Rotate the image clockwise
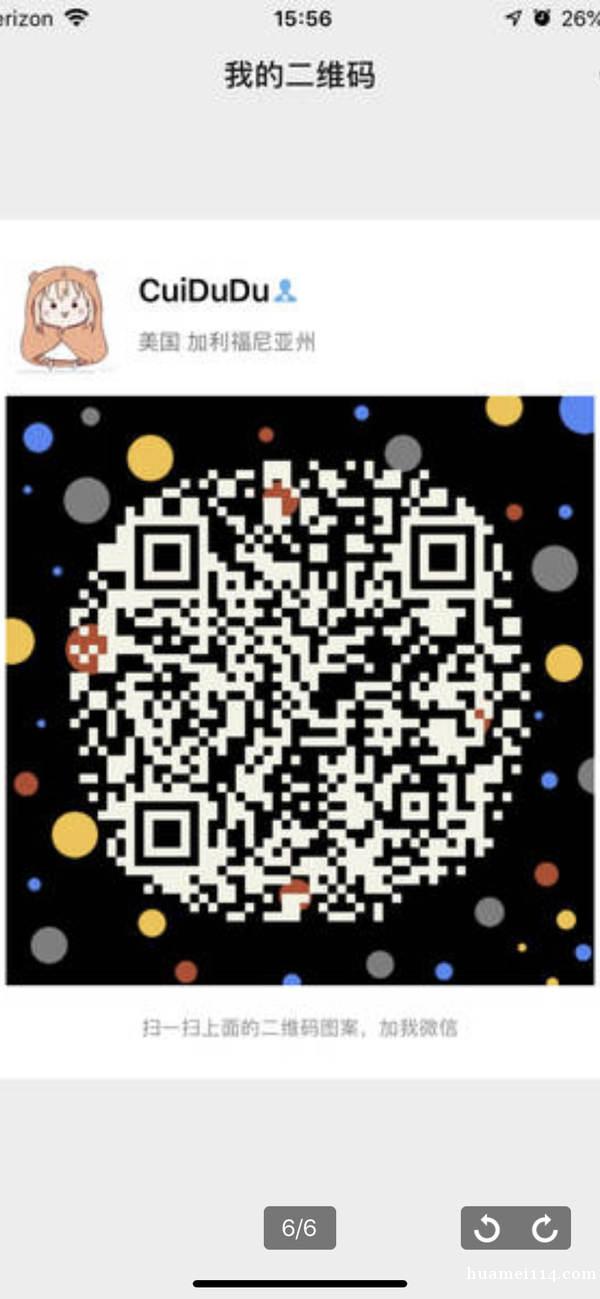This screenshot has height=1299, width=600. (x=545, y=1228)
